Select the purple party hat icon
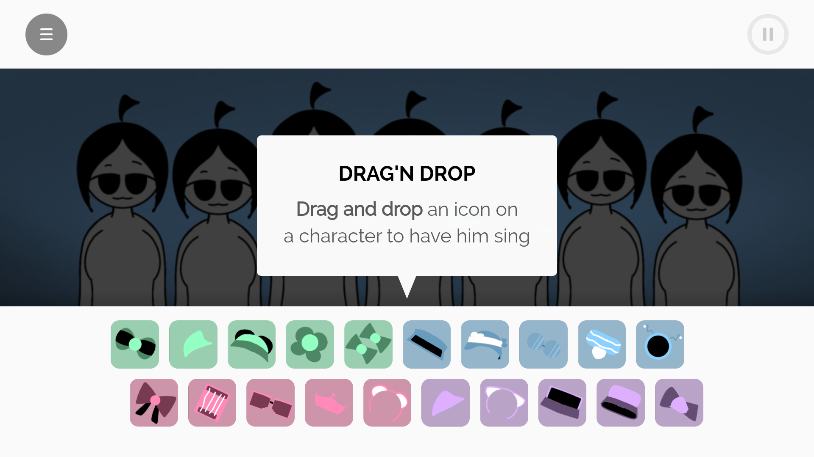Screen dimensions: 814x457 (x=445, y=403)
